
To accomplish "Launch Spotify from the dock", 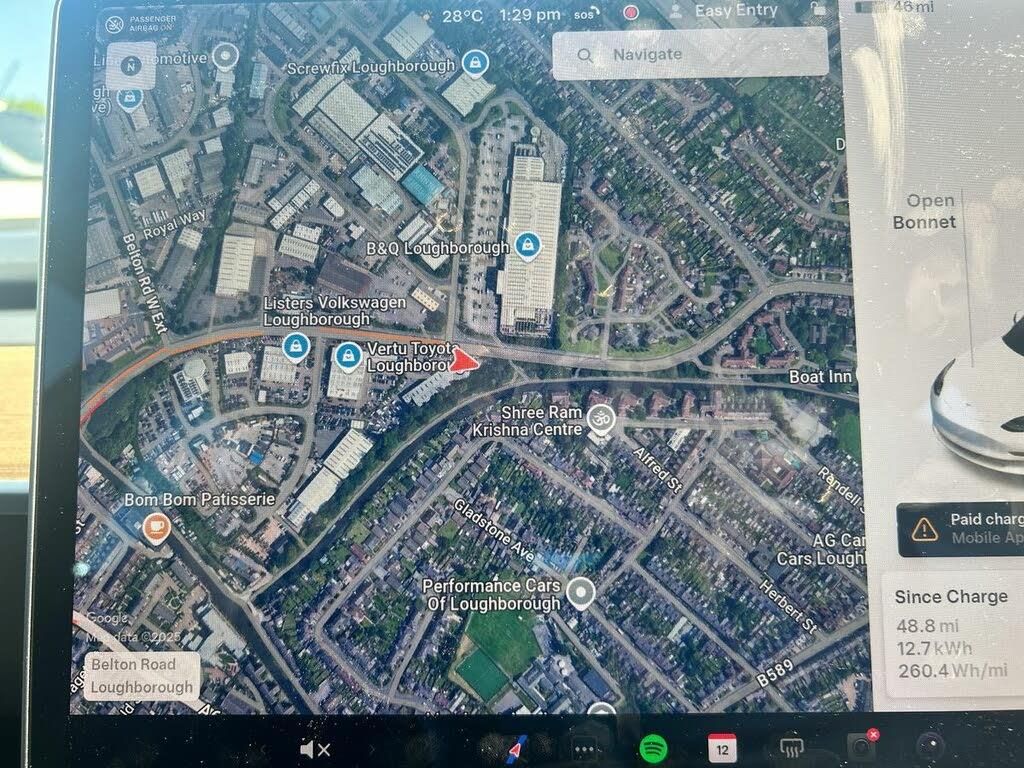I will [654, 747].
